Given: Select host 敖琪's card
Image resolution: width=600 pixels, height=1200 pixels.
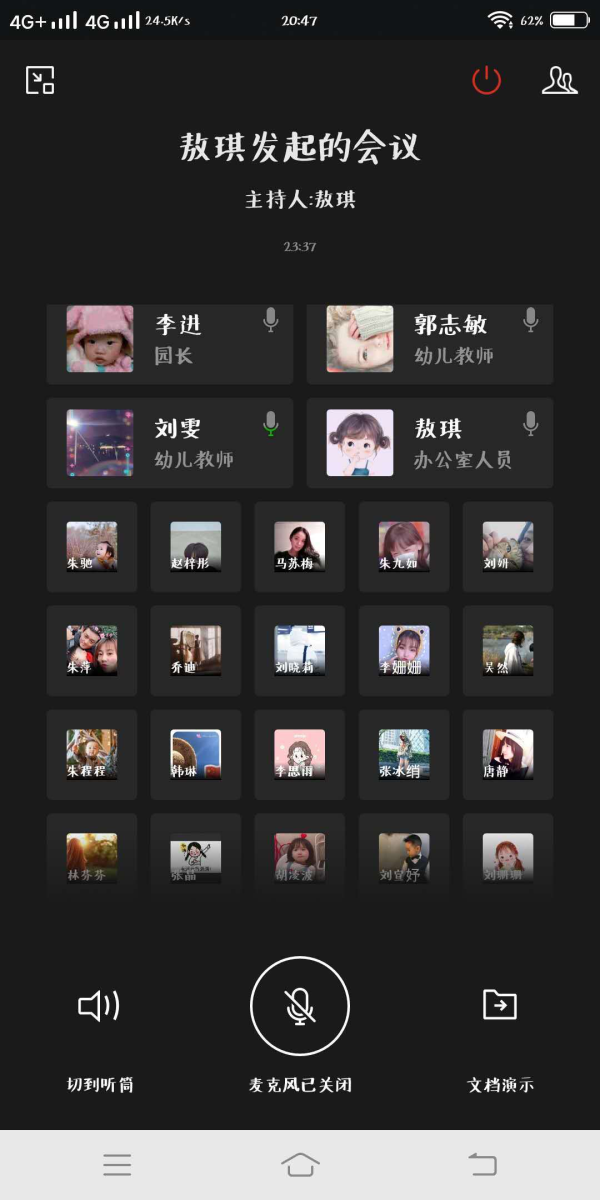Looking at the screenshot, I should 430,443.
